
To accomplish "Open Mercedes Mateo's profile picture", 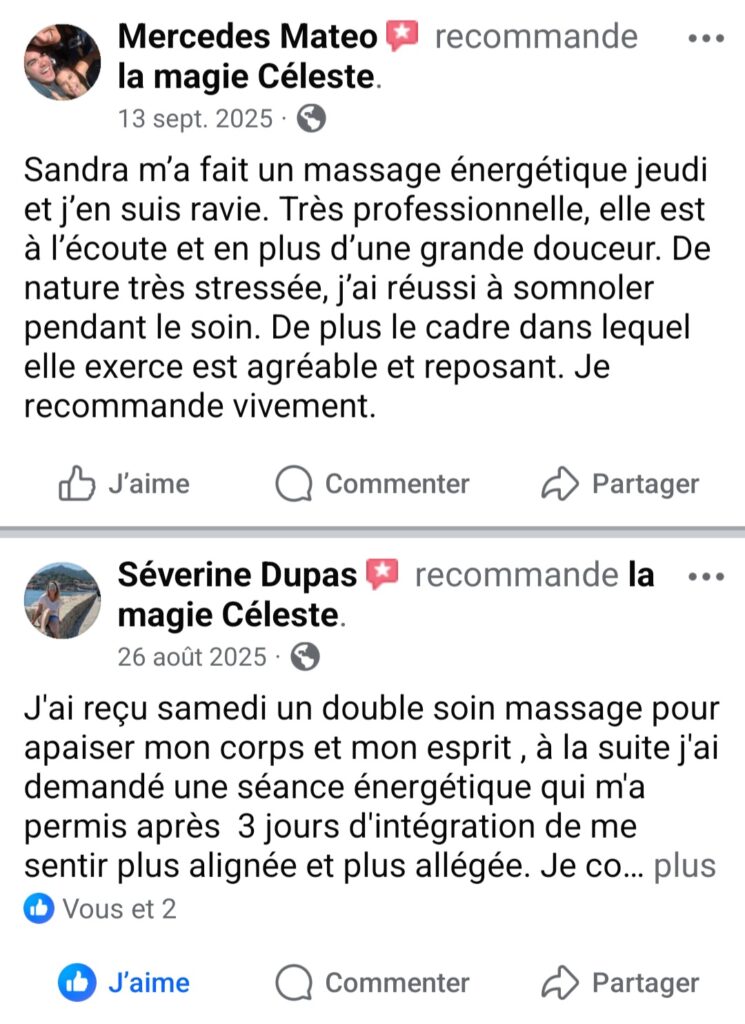I will tap(62, 62).
